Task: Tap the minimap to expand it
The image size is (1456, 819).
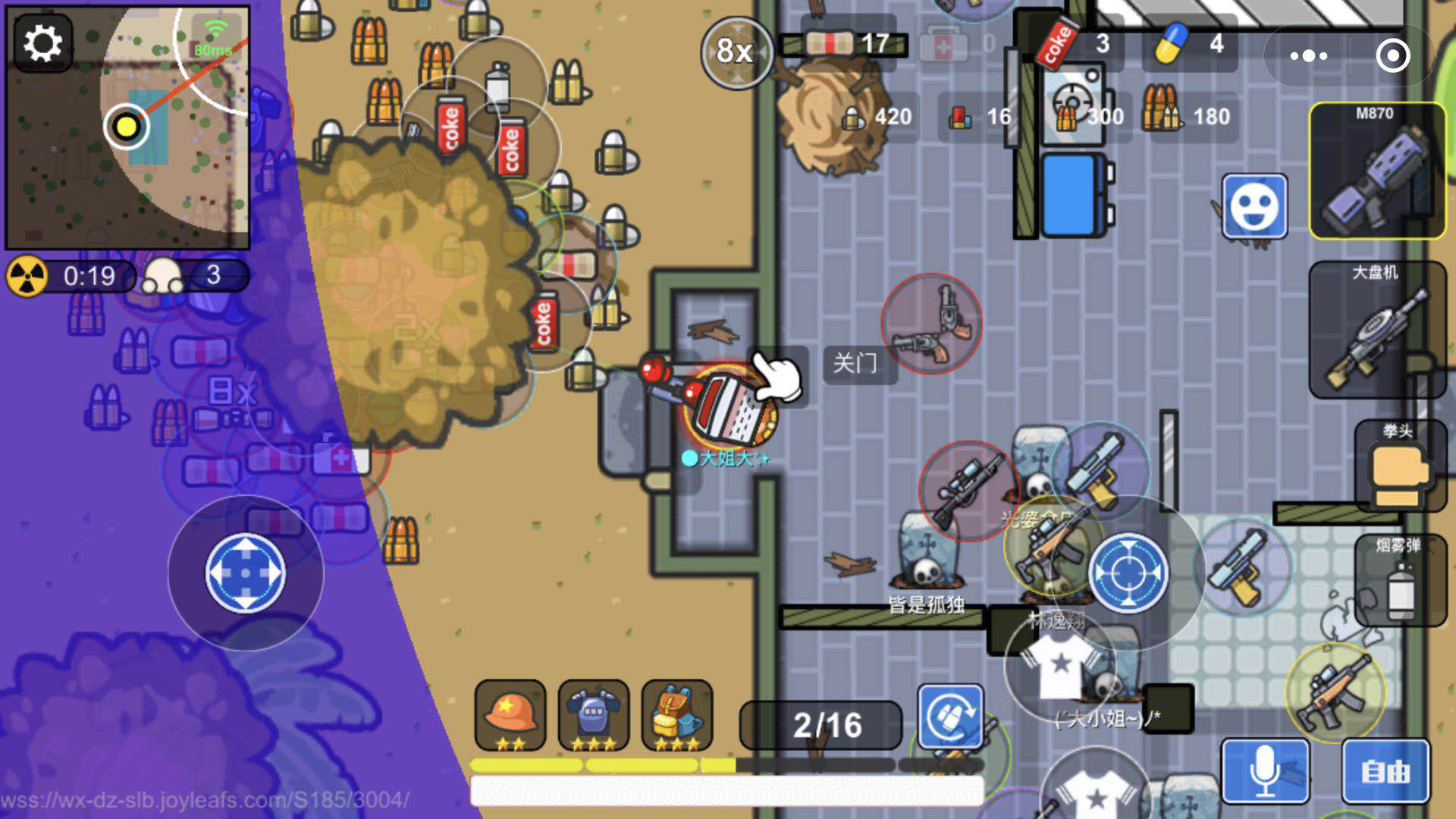Action: click(x=127, y=127)
